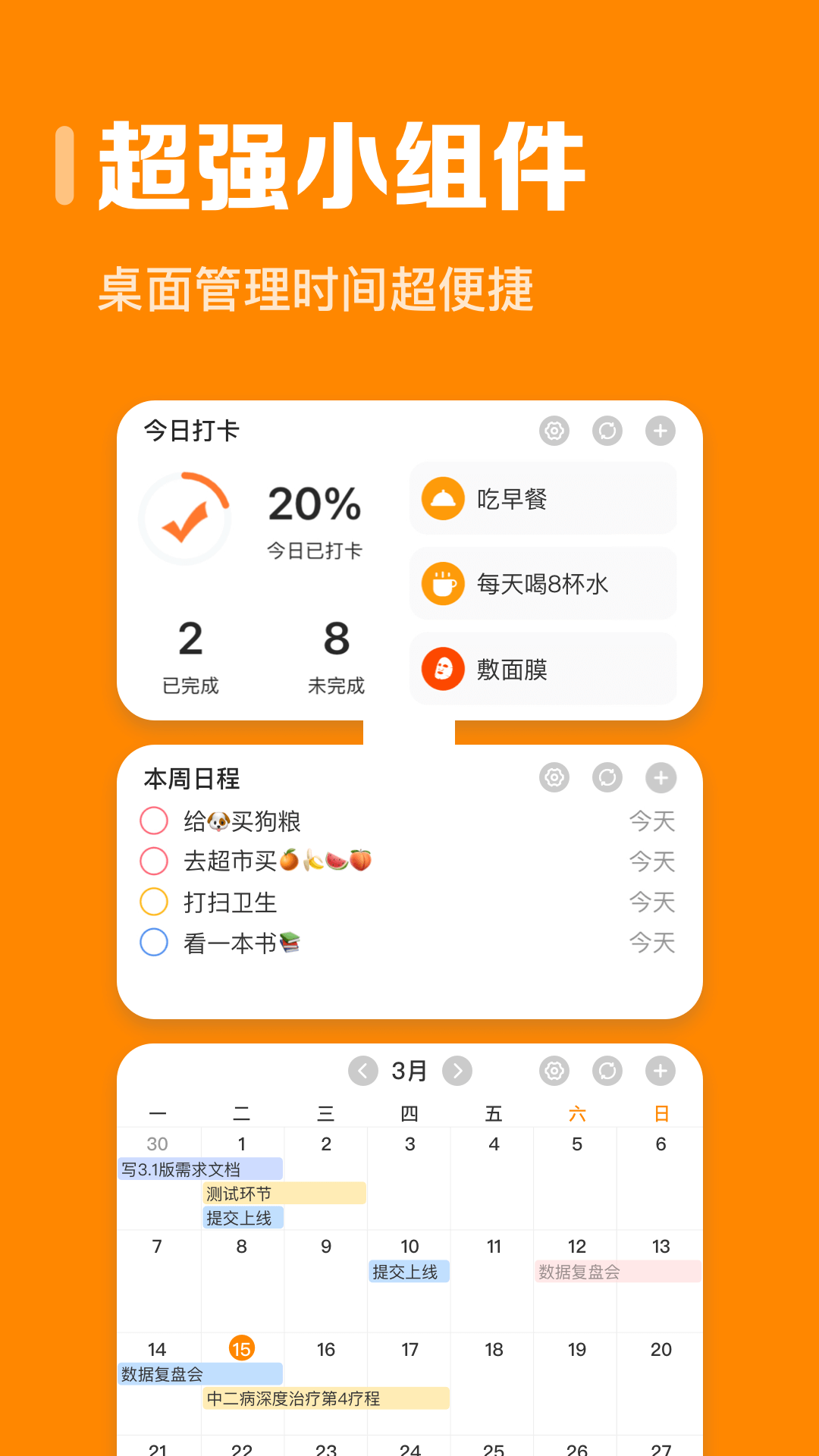Open the 3月 month selector
The width and height of the screenshot is (819, 1456).
(x=409, y=1071)
